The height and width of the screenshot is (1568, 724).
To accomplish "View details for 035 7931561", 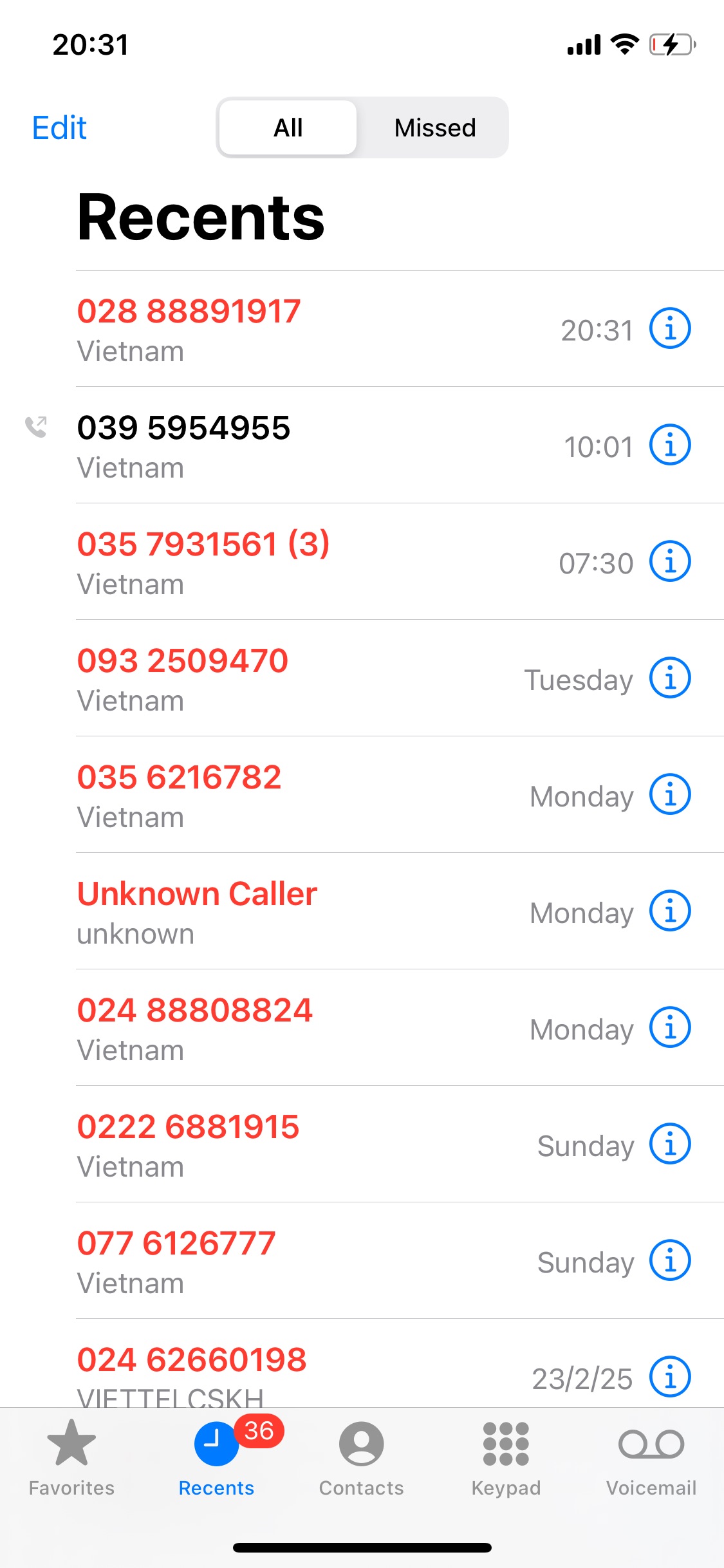I will tap(669, 561).
